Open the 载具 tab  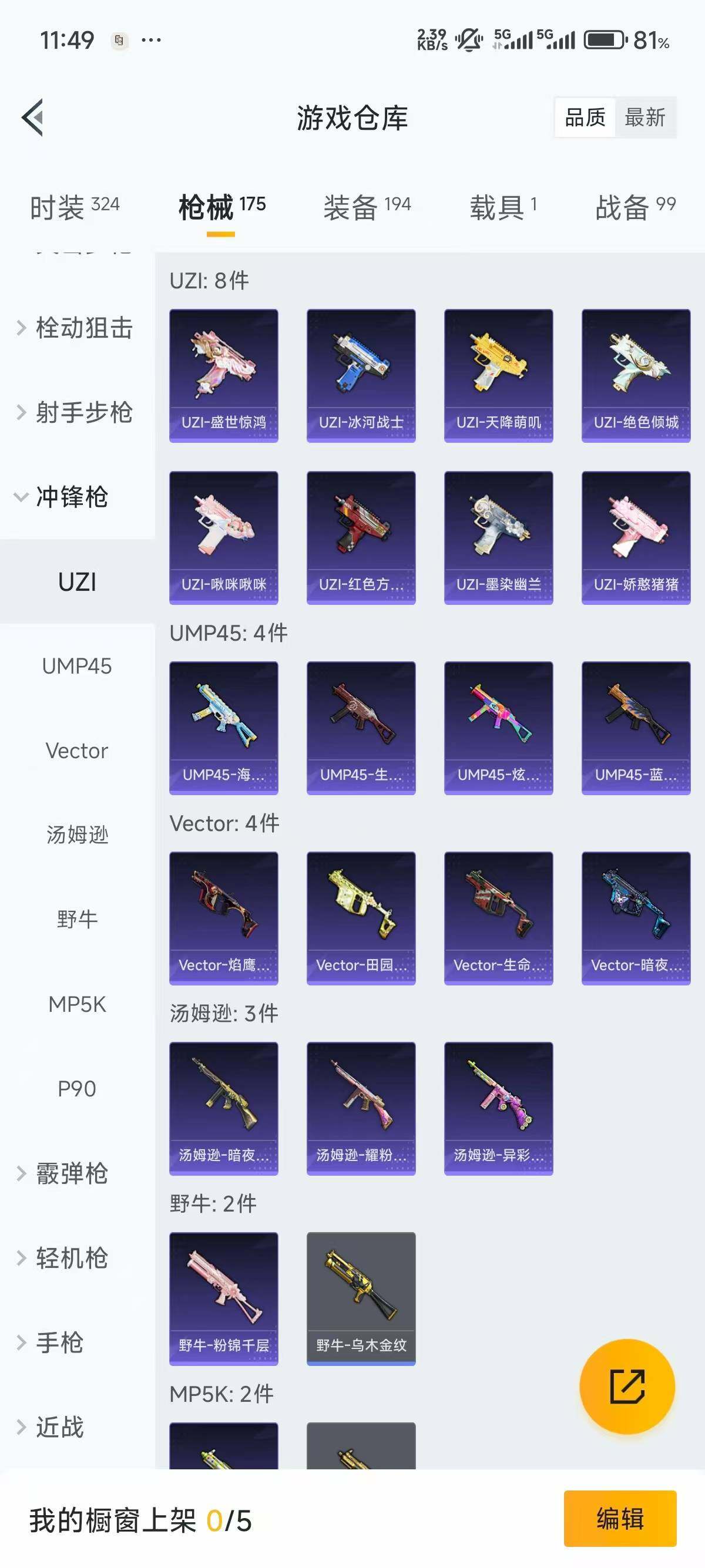(x=503, y=207)
